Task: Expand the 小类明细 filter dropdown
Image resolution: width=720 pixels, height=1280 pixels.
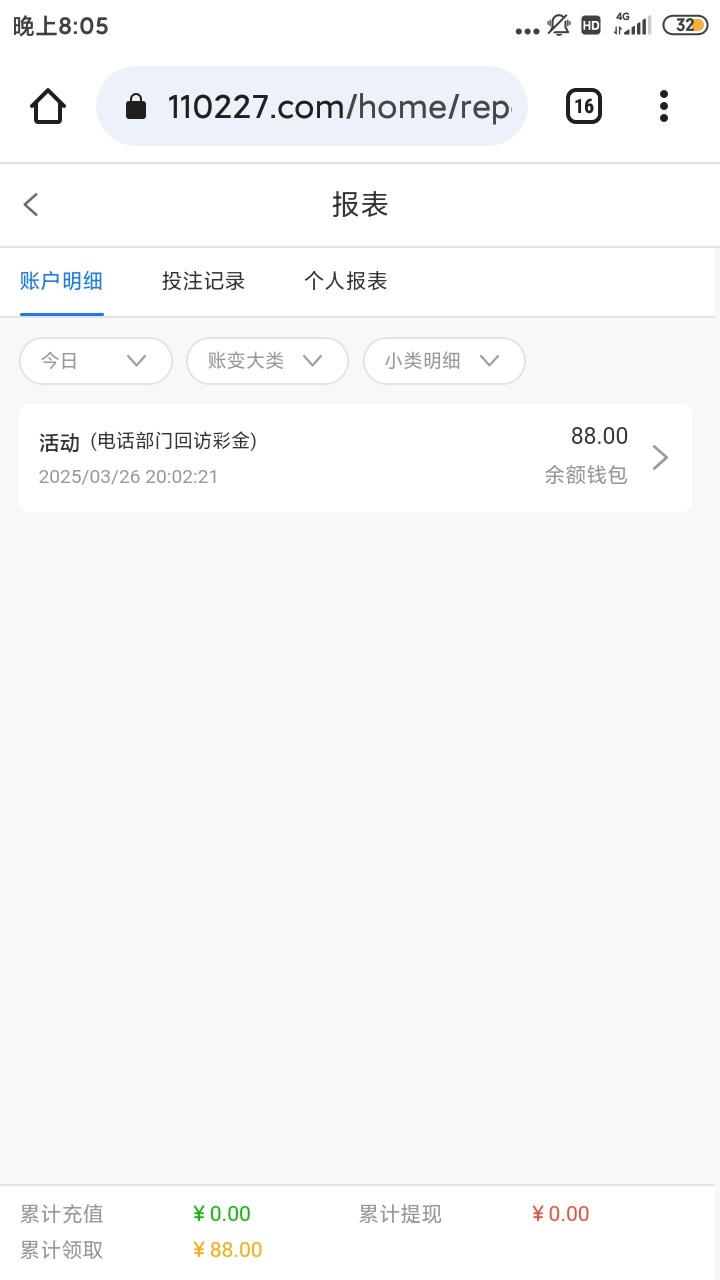Action: [x=443, y=361]
